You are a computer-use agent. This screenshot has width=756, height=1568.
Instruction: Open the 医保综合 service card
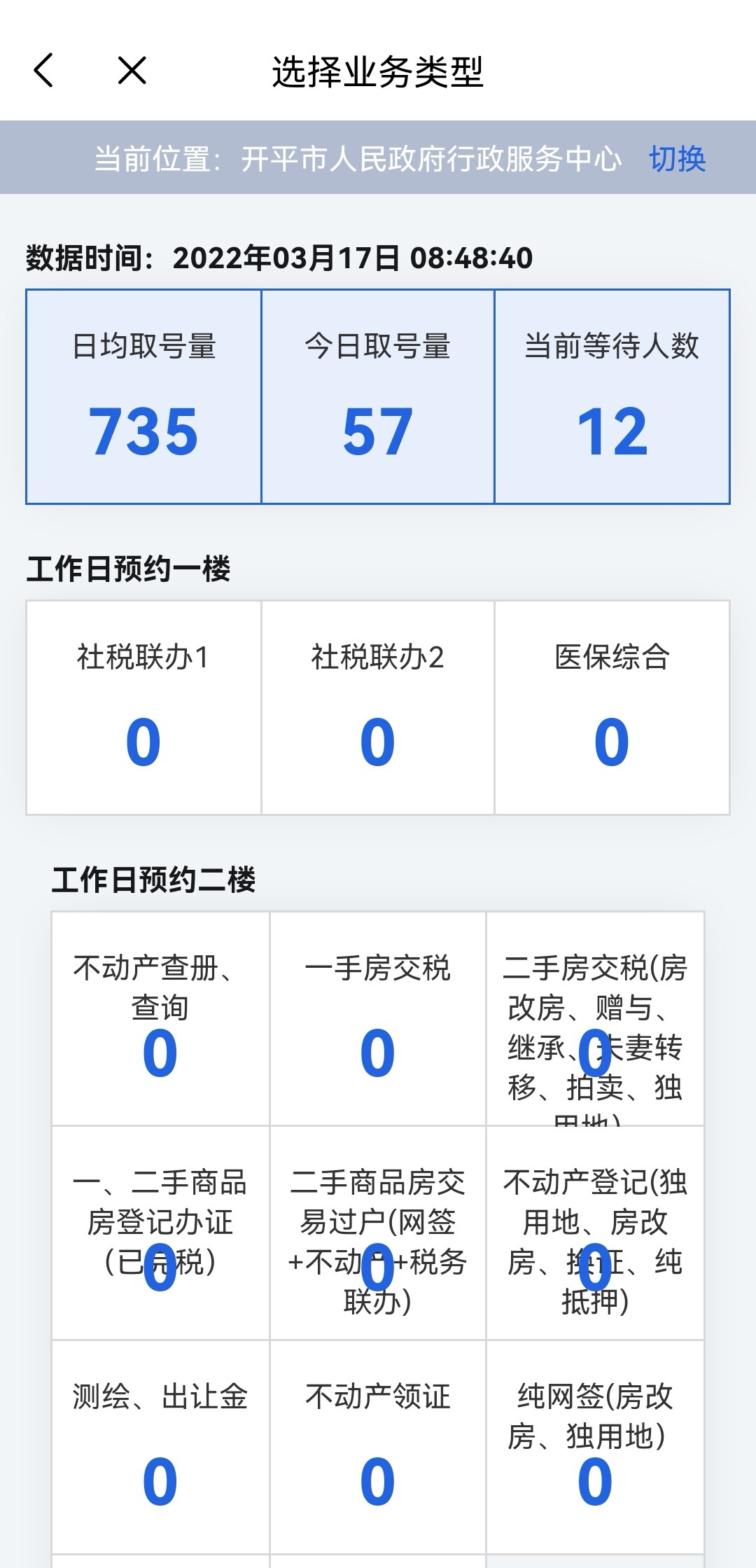click(612, 707)
